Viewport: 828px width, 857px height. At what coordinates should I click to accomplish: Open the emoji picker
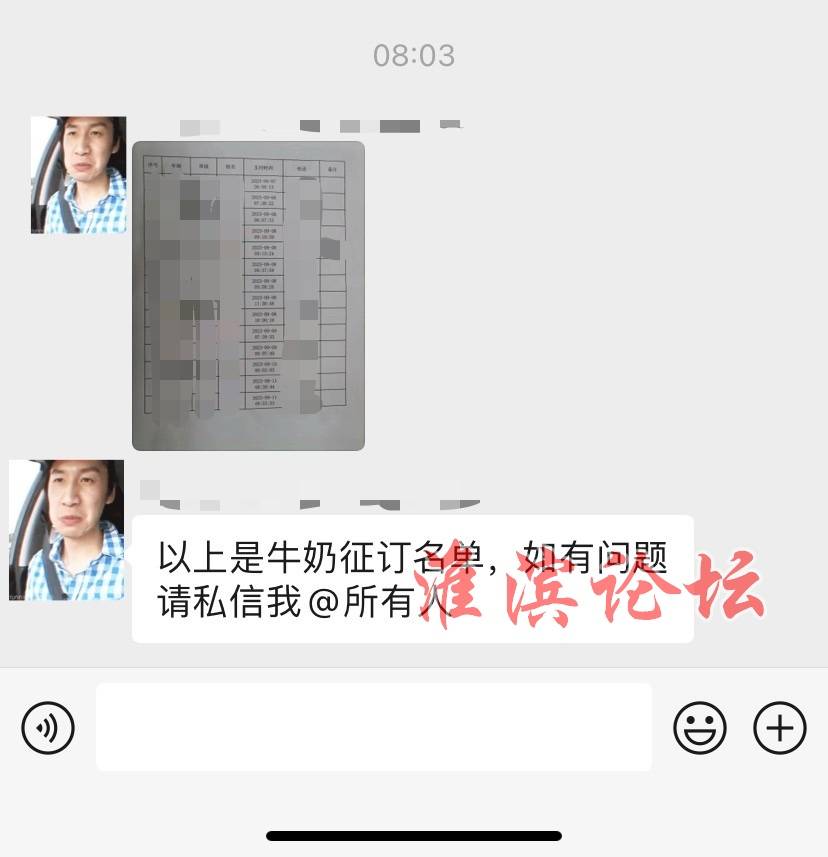[699, 727]
